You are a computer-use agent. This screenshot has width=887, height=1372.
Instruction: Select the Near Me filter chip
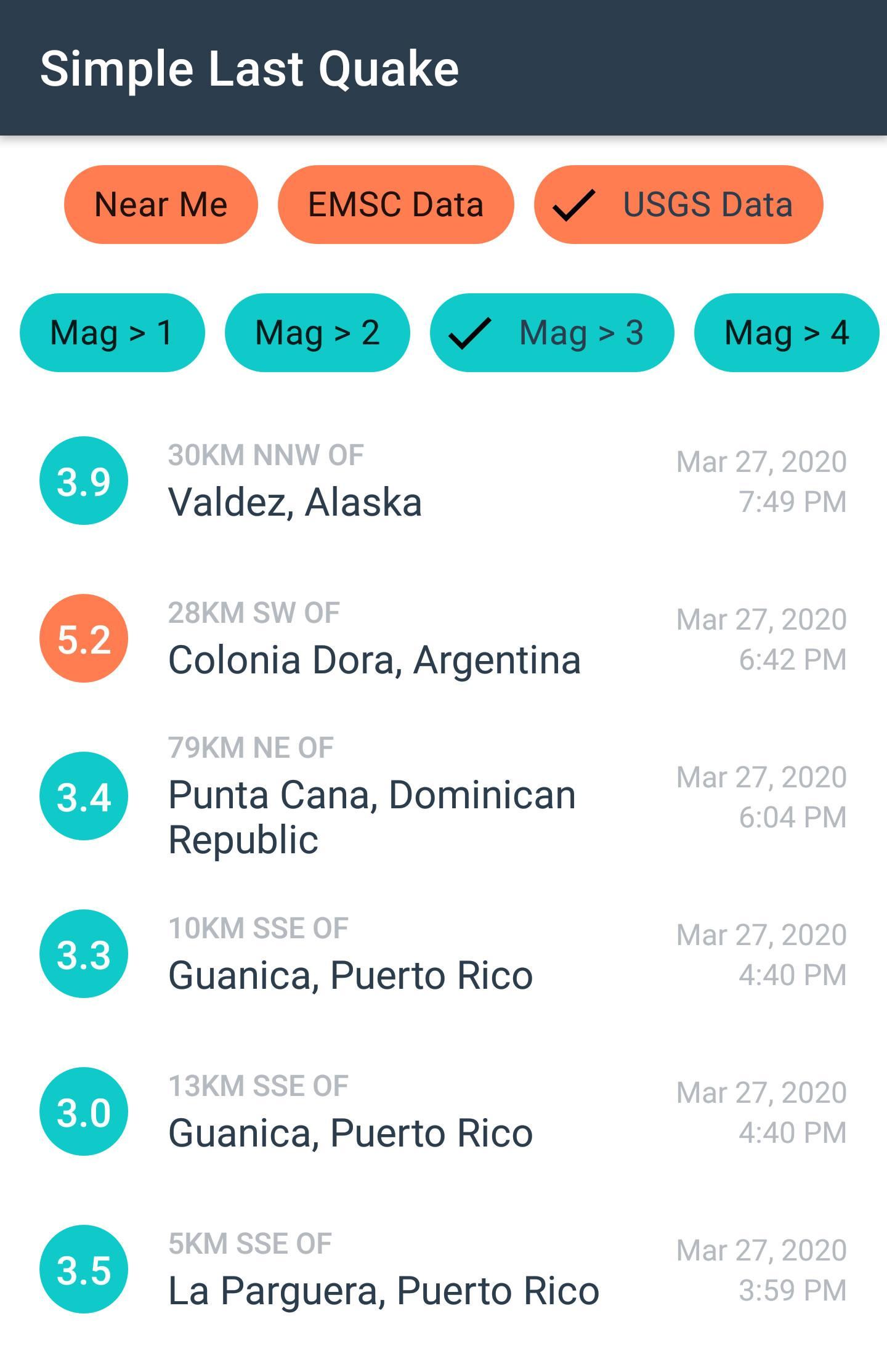[161, 205]
